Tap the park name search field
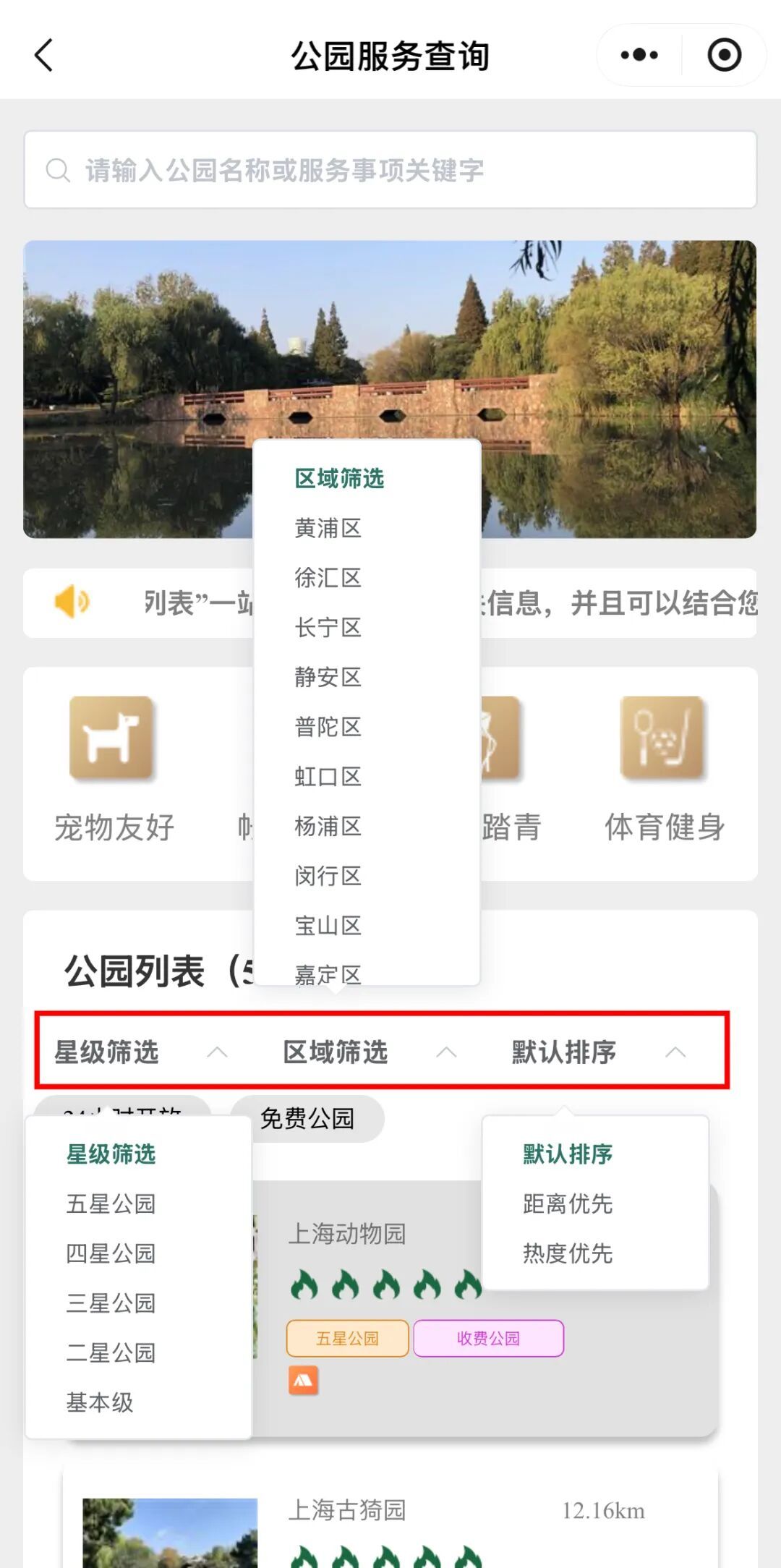Viewport: 781px width, 1568px height. coord(390,171)
